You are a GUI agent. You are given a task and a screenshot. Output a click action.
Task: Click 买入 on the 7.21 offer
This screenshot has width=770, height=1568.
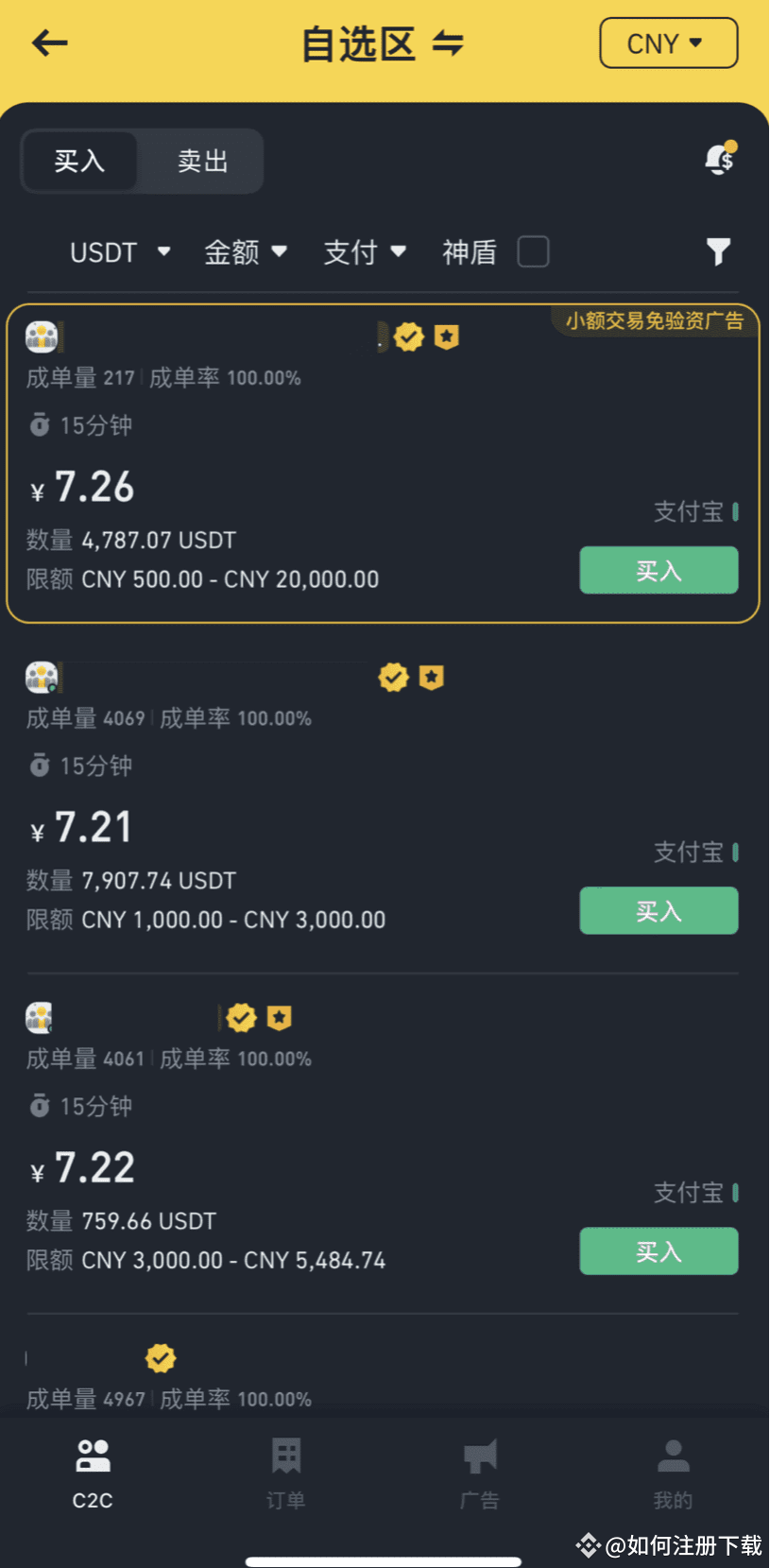click(x=659, y=910)
